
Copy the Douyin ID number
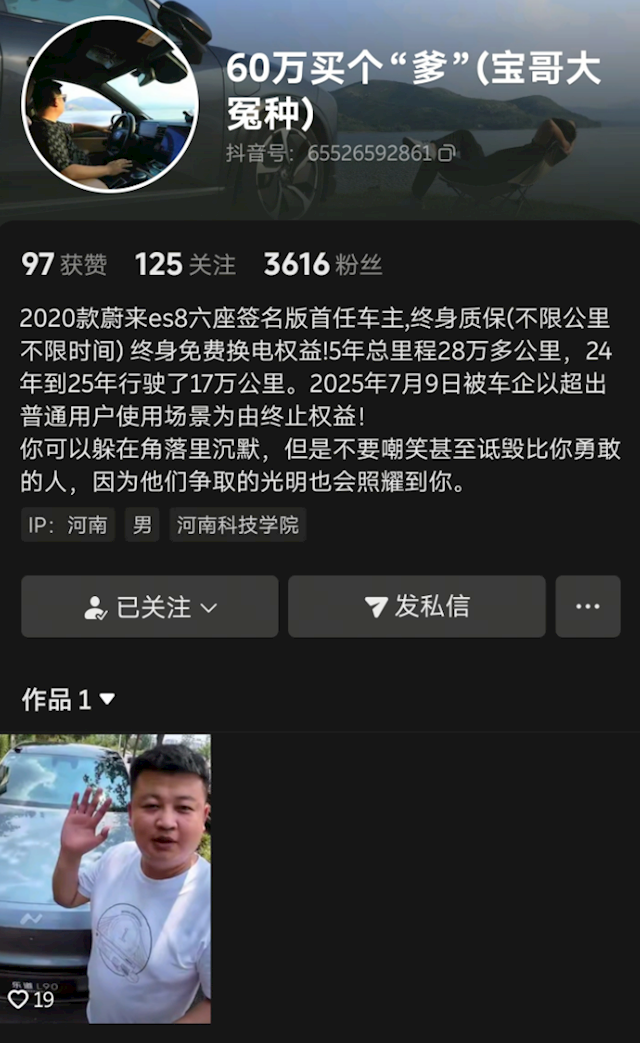pyautogui.click(x=447, y=153)
